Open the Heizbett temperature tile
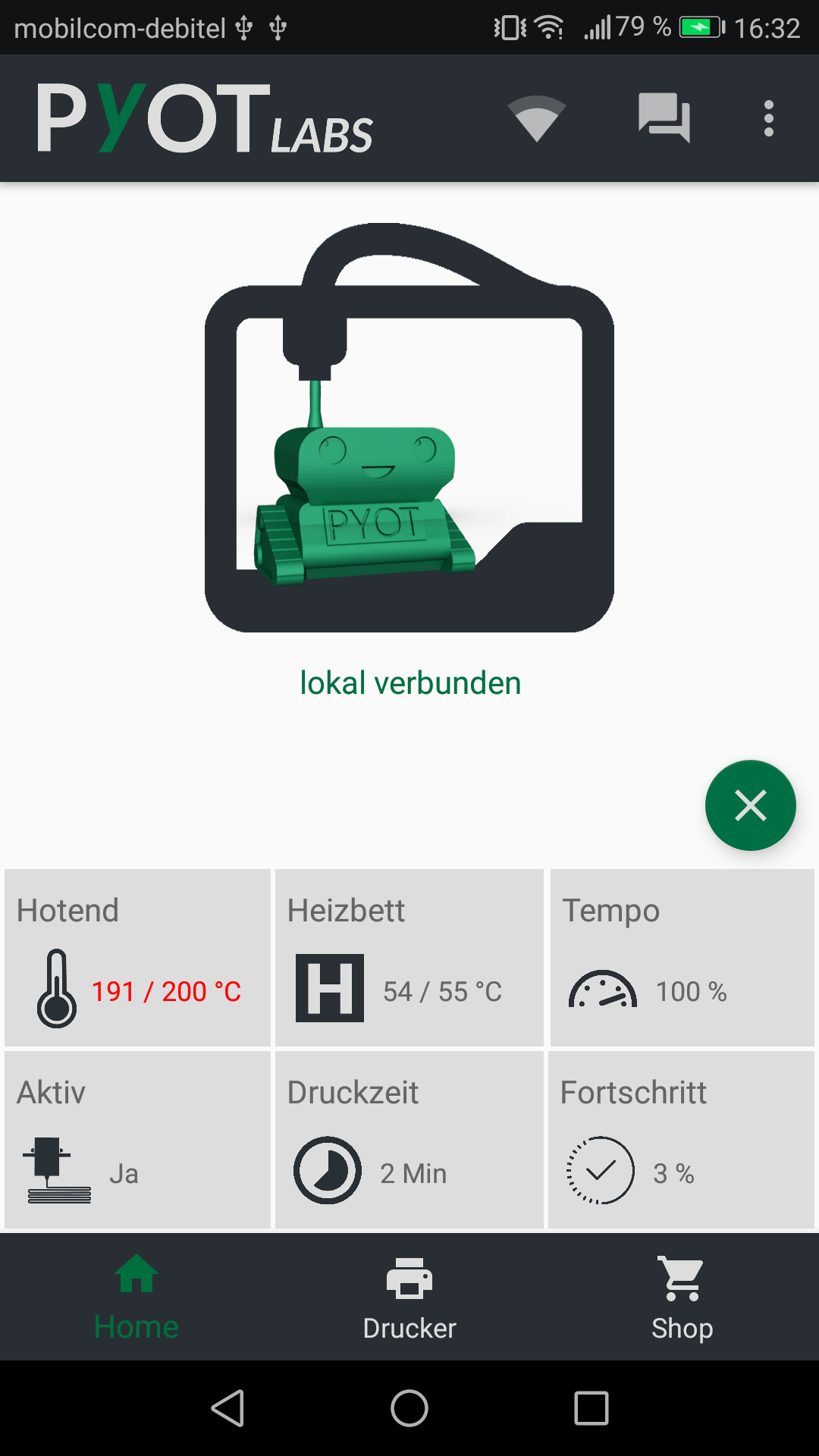 click(x=409, y=958)
